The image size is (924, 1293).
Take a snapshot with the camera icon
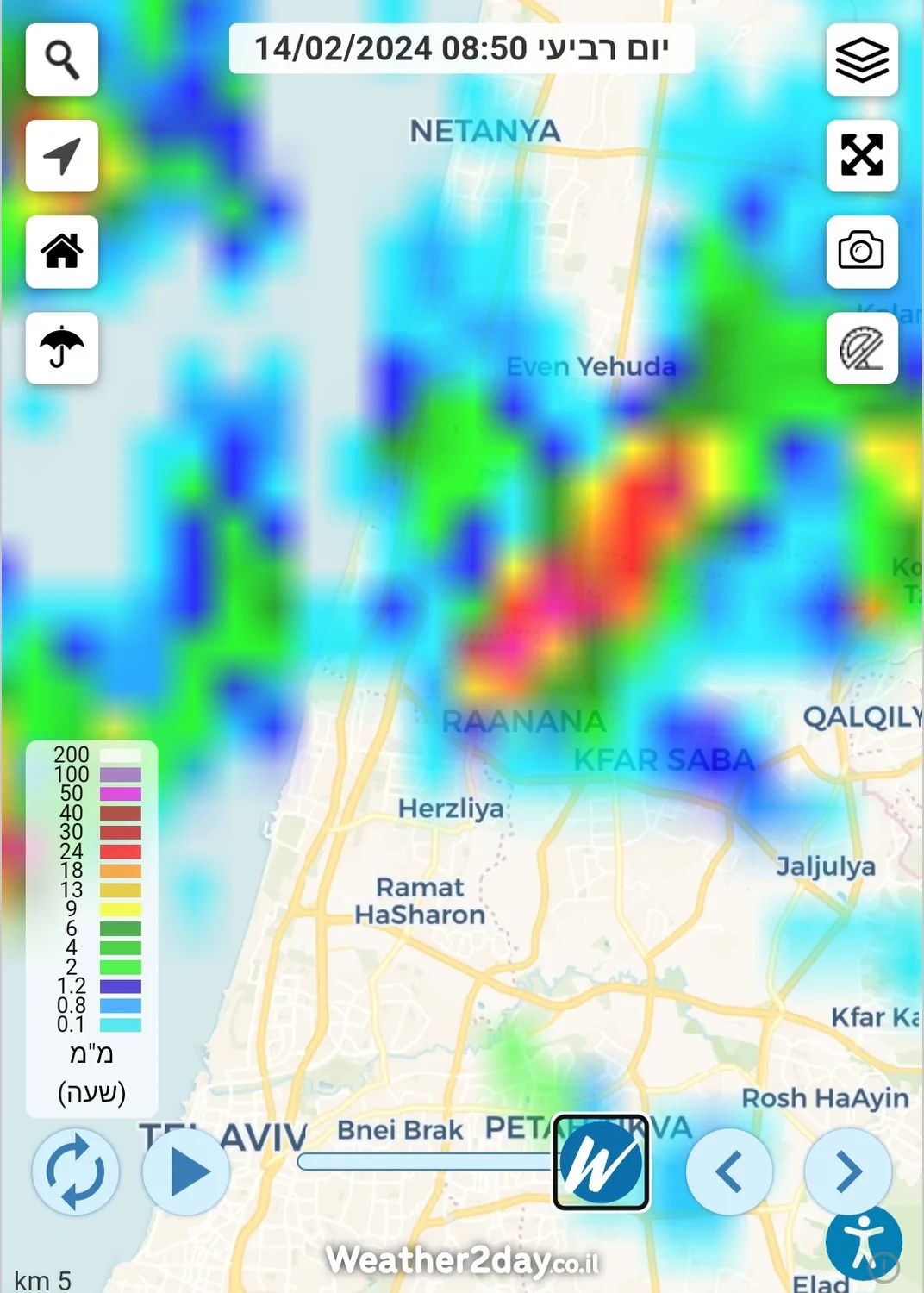[862, 252]
